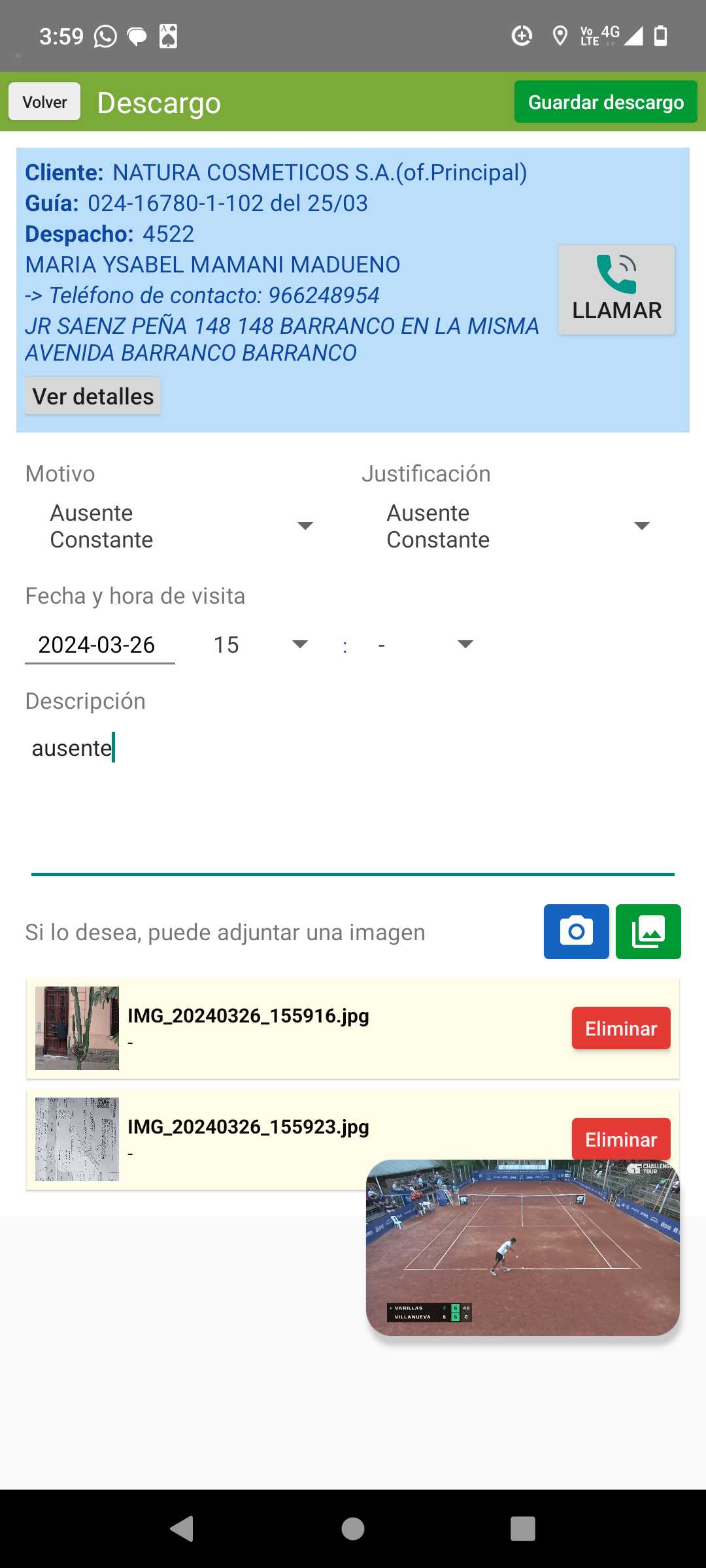706x1568 pixels.
Task: Expand the Motivo dropdown
Action: click(x=182, y=527)
